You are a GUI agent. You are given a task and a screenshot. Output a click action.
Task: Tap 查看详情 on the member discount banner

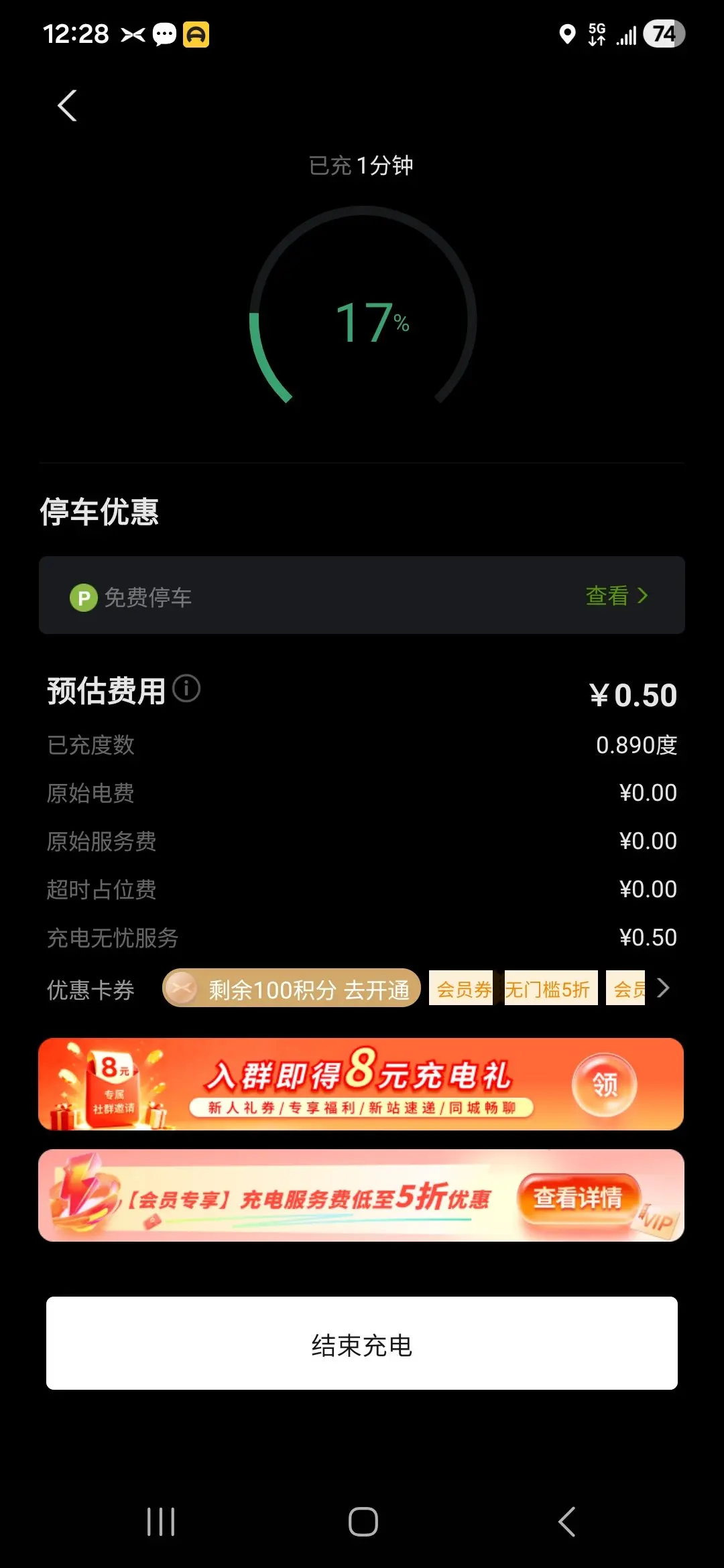[x=578, y=1197]
